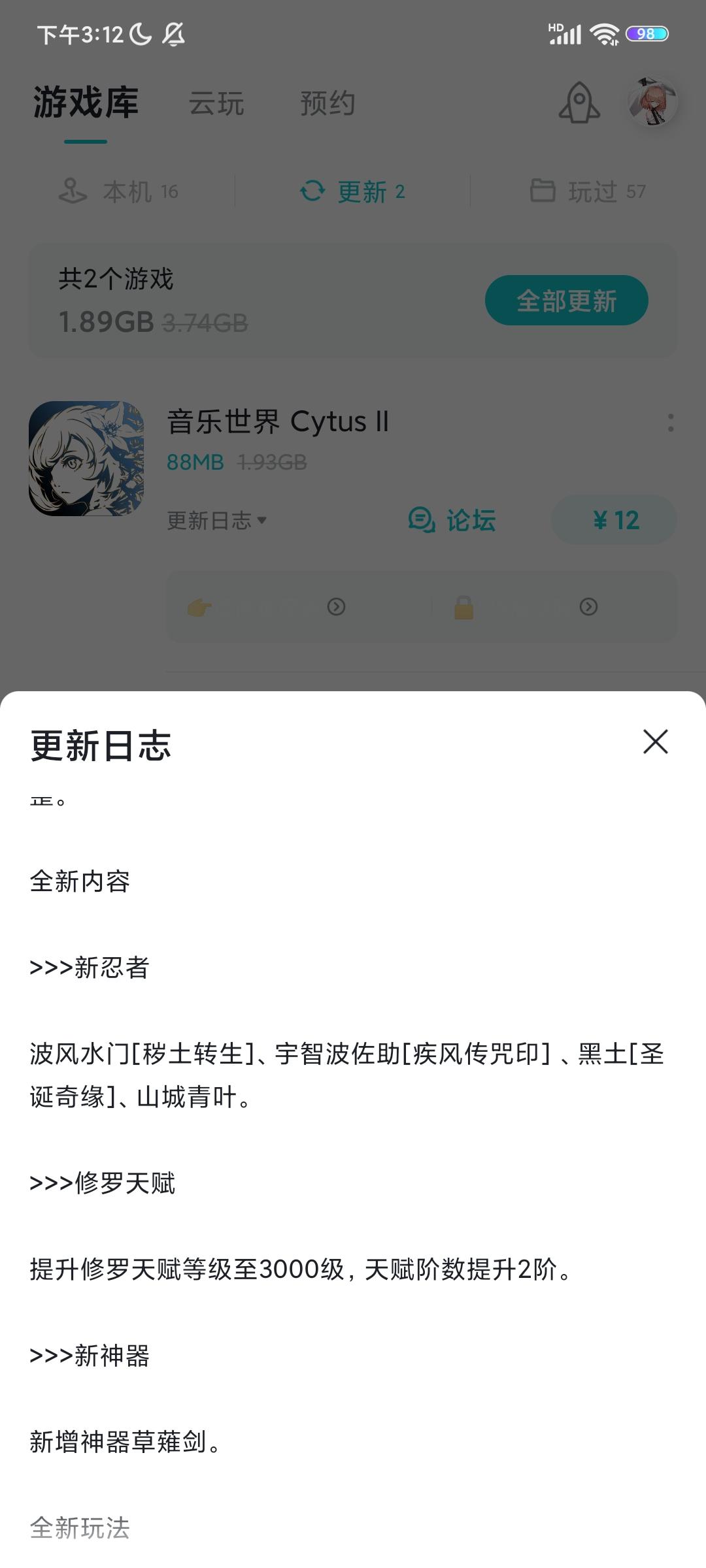
Task: Tap the ¥12 purchase button
Action: pyautogui.click(x=614, y=519)
